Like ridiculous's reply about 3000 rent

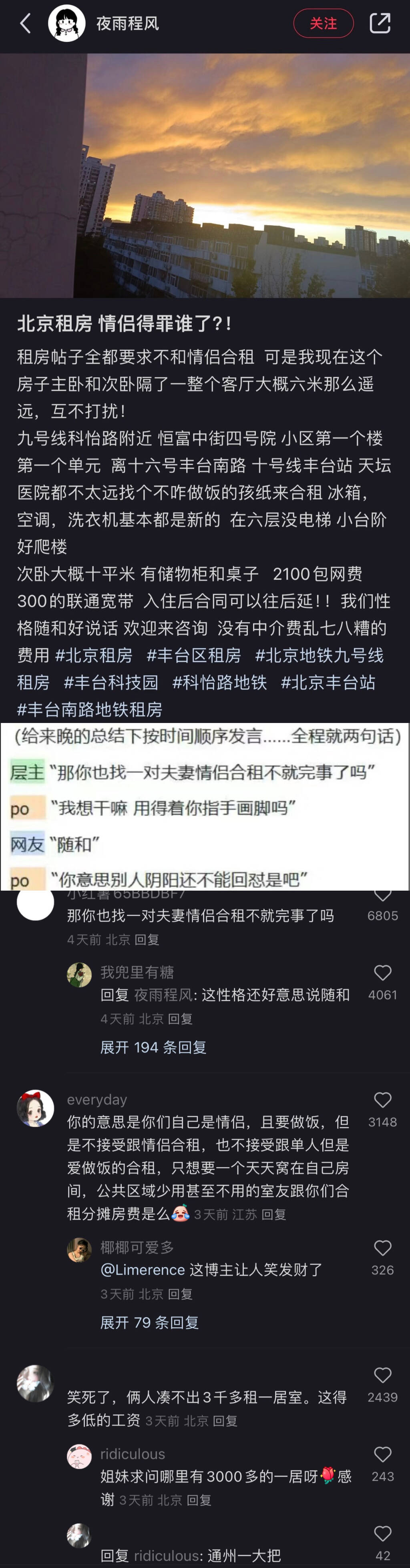click(383, 1455)
